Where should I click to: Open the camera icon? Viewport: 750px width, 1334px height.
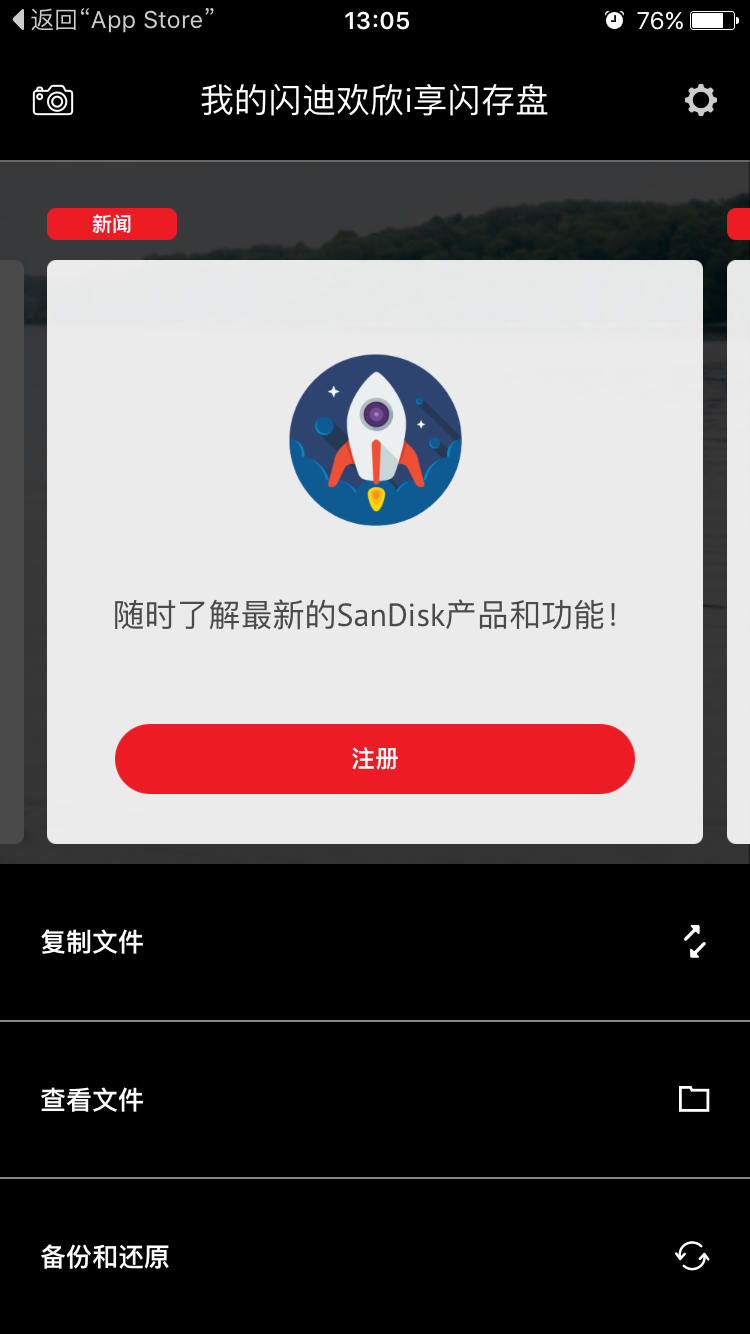point(53,100)
